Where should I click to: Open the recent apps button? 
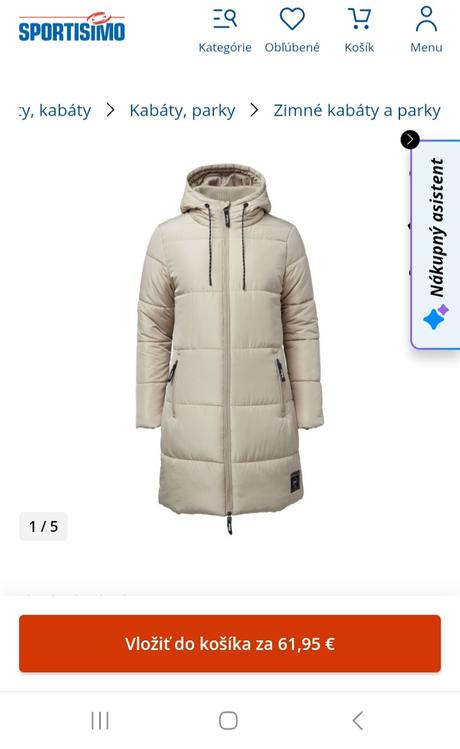[100, 720]
